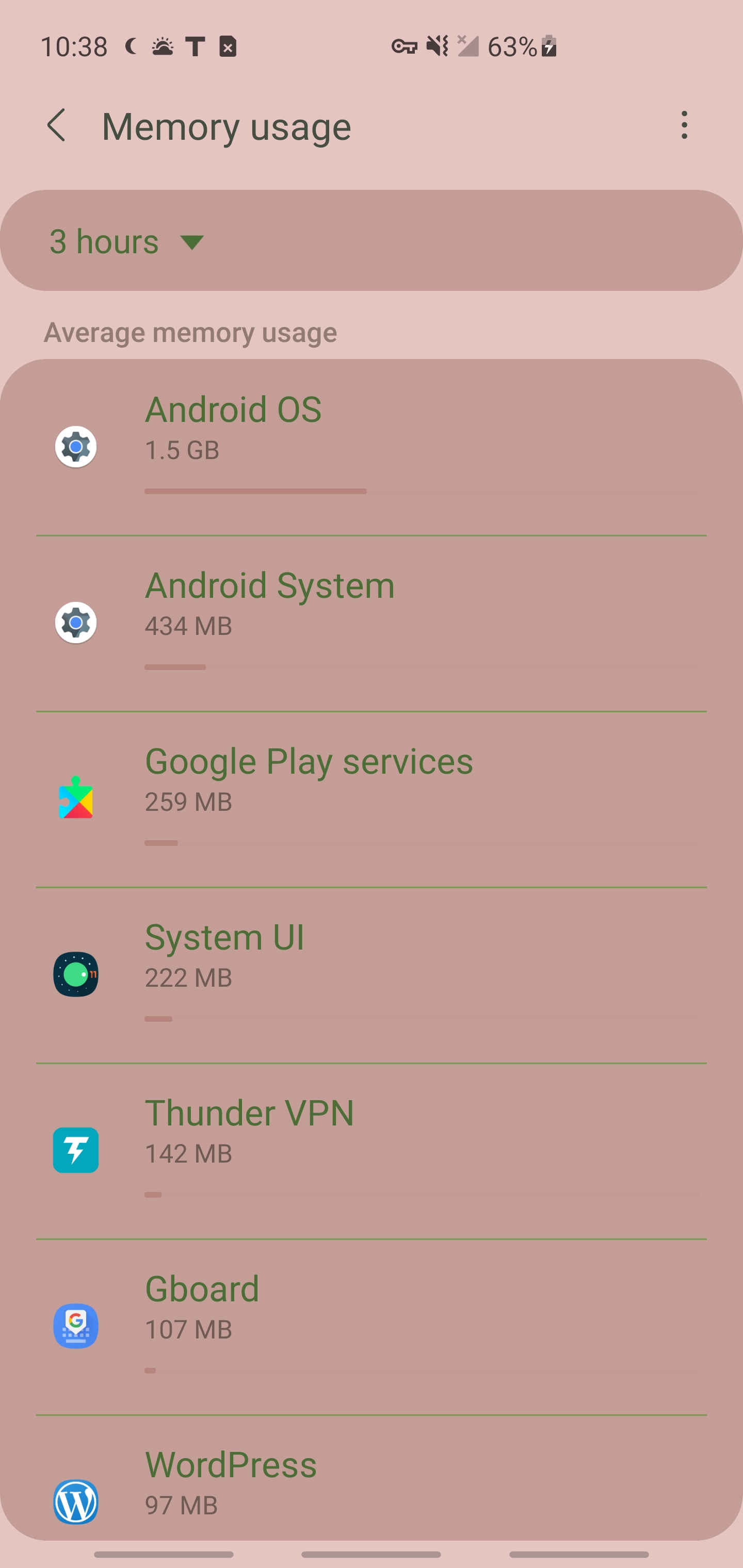Tap the Gboard row
743x1568 pixels.
point(372,1326)
